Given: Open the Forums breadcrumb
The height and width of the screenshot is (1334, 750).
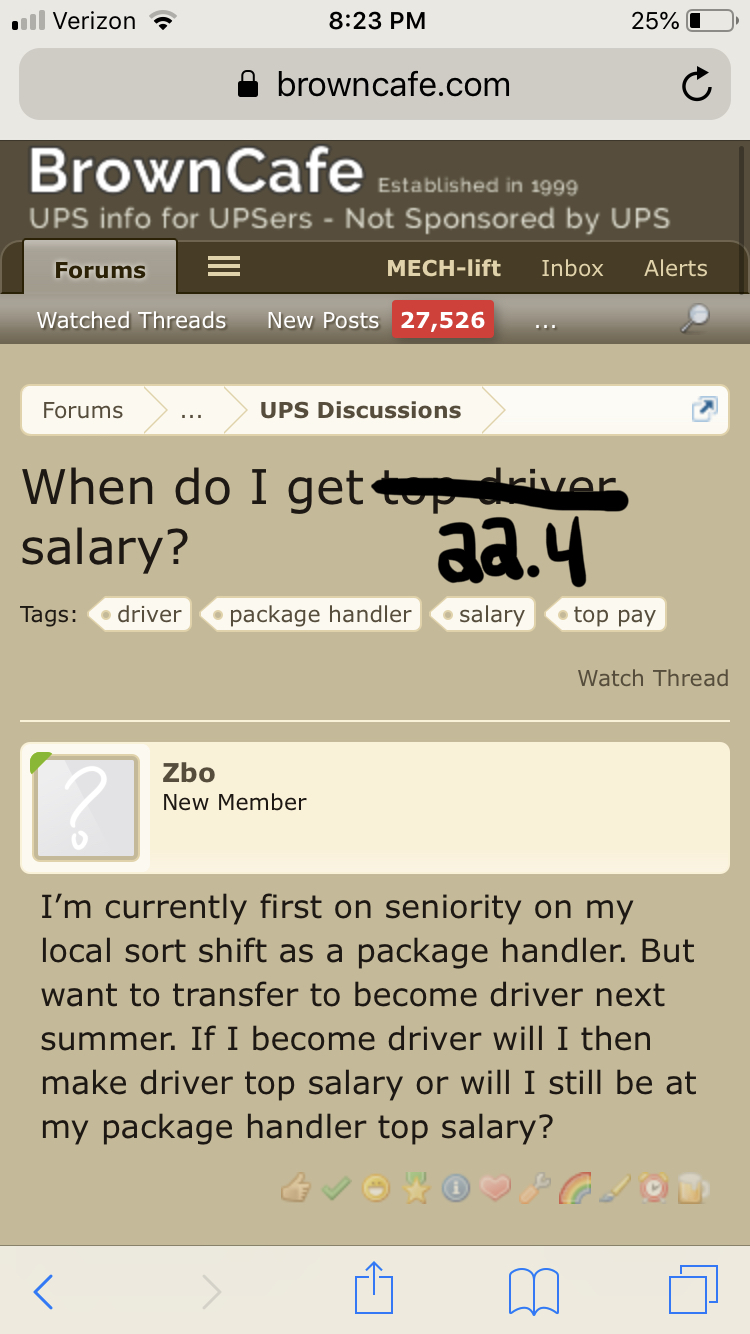Looking at the screenshot, I should 83,410.
